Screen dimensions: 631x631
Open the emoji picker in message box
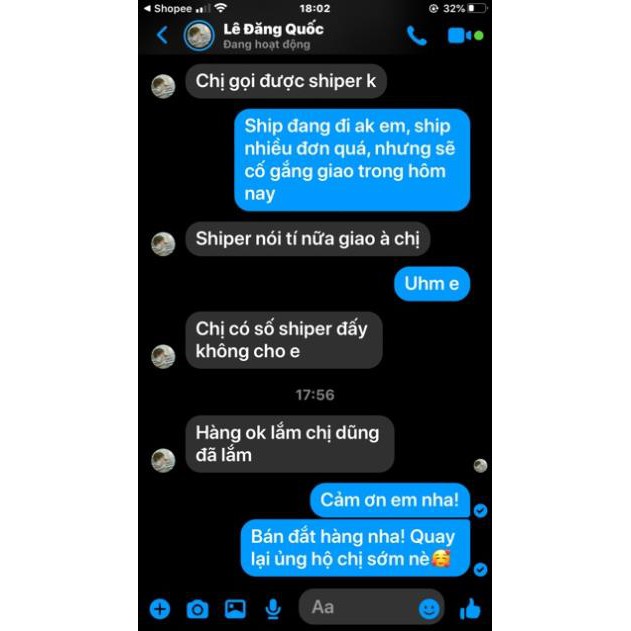(429, 608)
